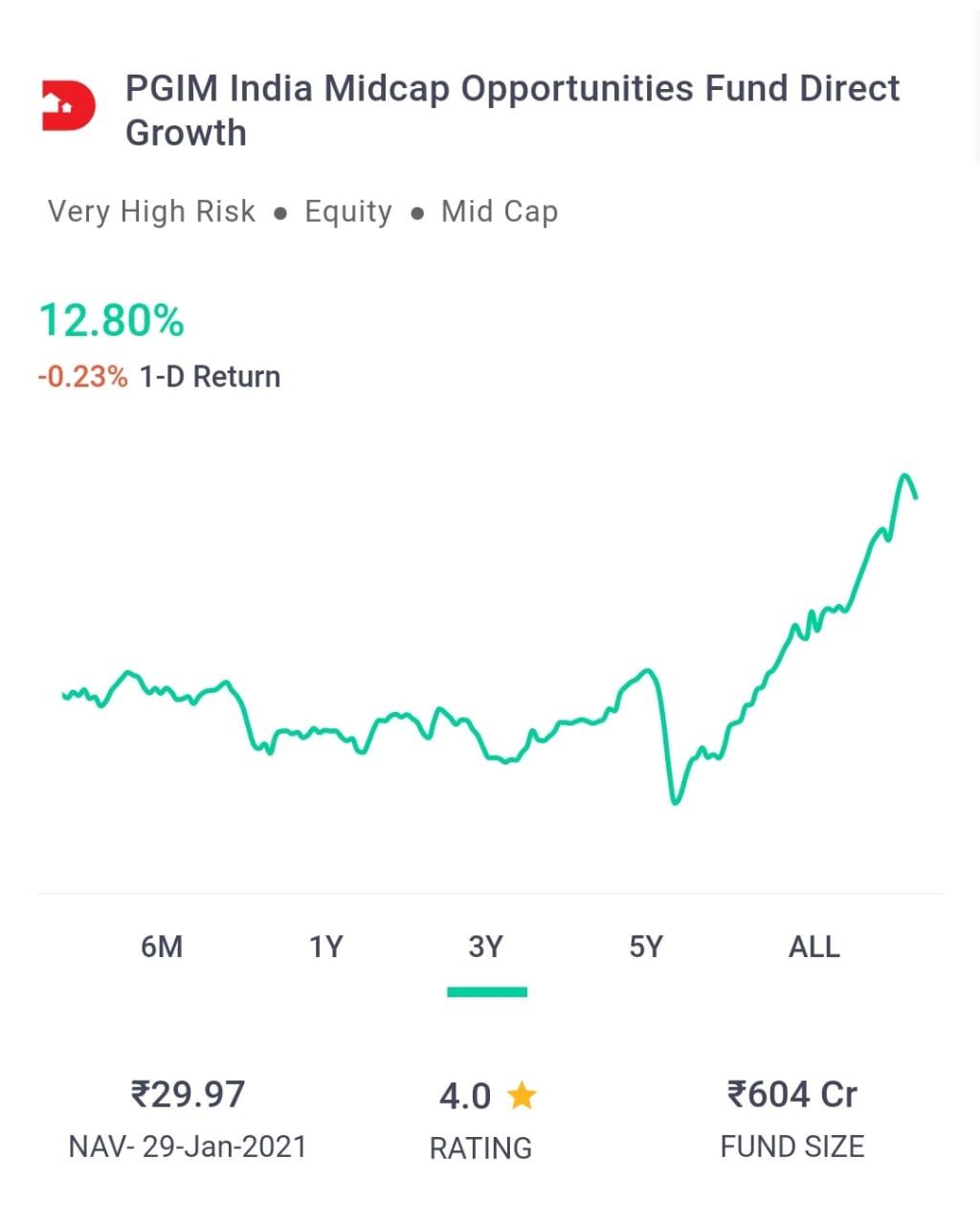Viewport: 980px width, 1225px height.
Task: Select the 1Y time period
Action: click(325, 947)
